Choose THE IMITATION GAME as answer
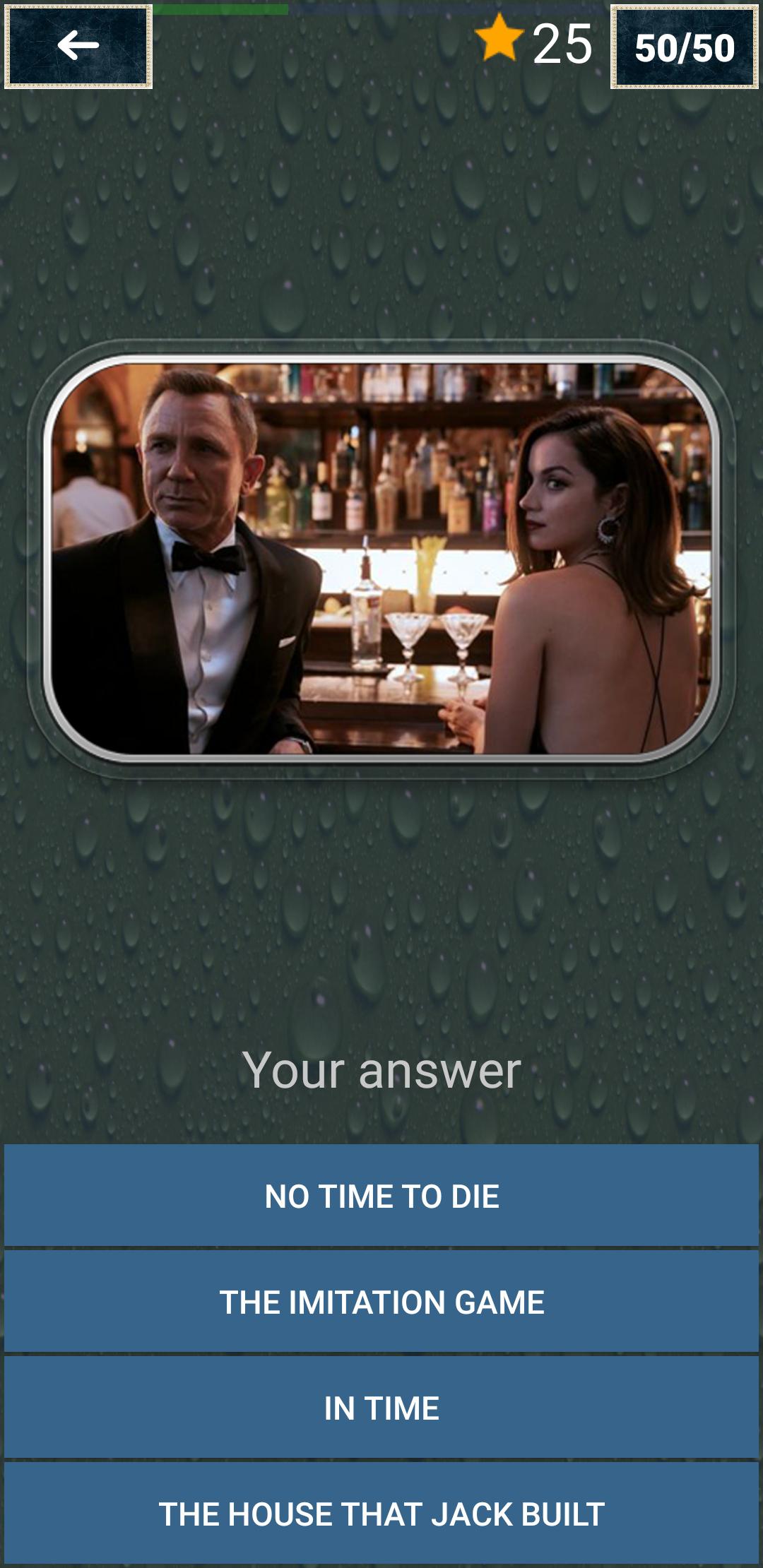Image resolution: width=763 pixels, height=1568 pixels. (x=381, y=1302)
